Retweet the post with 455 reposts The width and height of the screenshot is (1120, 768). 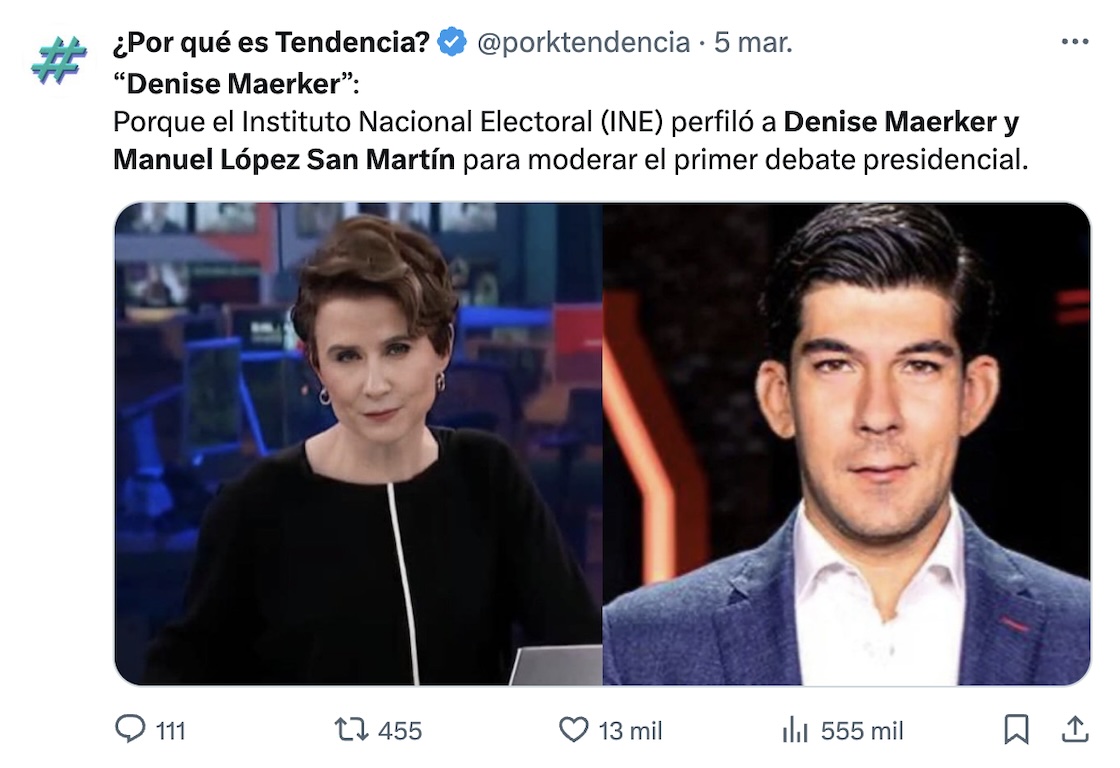coord(350,730)
